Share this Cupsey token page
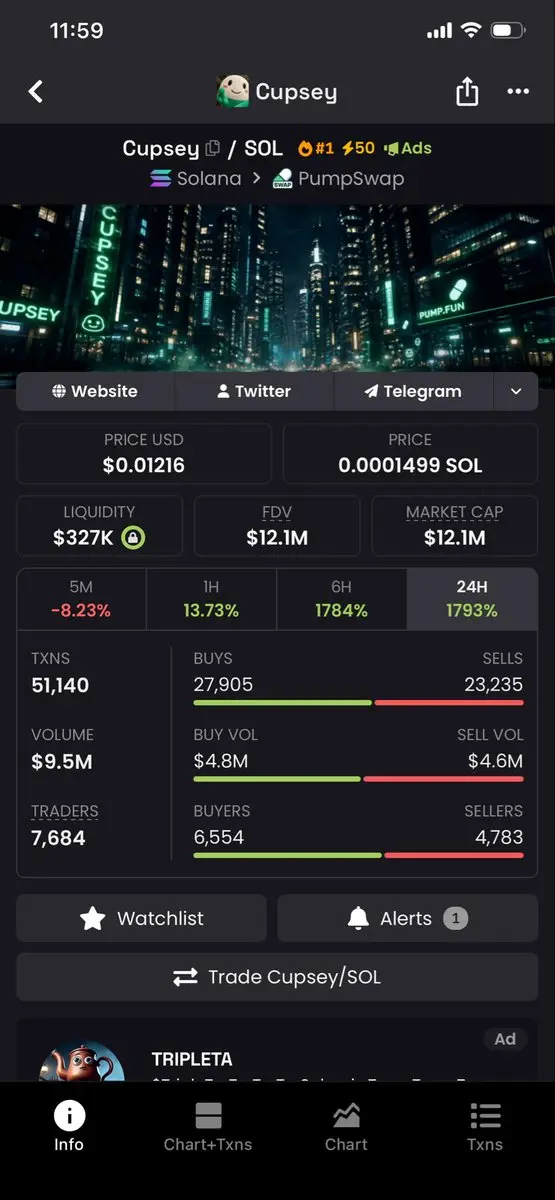 pos(467,92)
